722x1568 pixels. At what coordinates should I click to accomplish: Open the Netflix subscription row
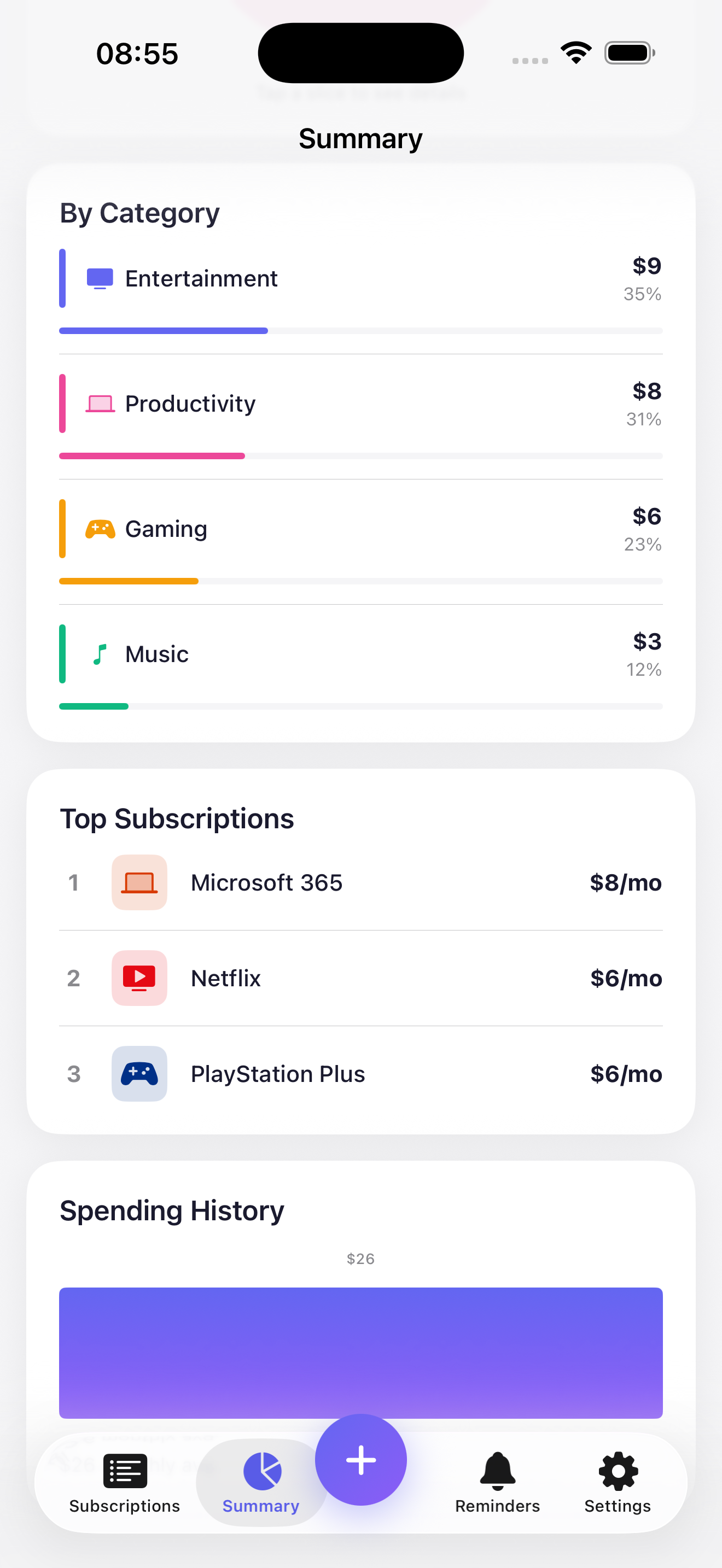pyautogui.click(x=360, y=978)
